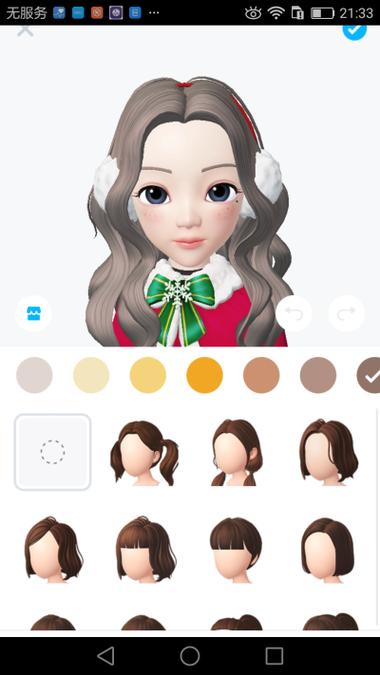Choose the taupe hair color
Image resolution: width=380 pixels, height=675 pixels.
318,375
